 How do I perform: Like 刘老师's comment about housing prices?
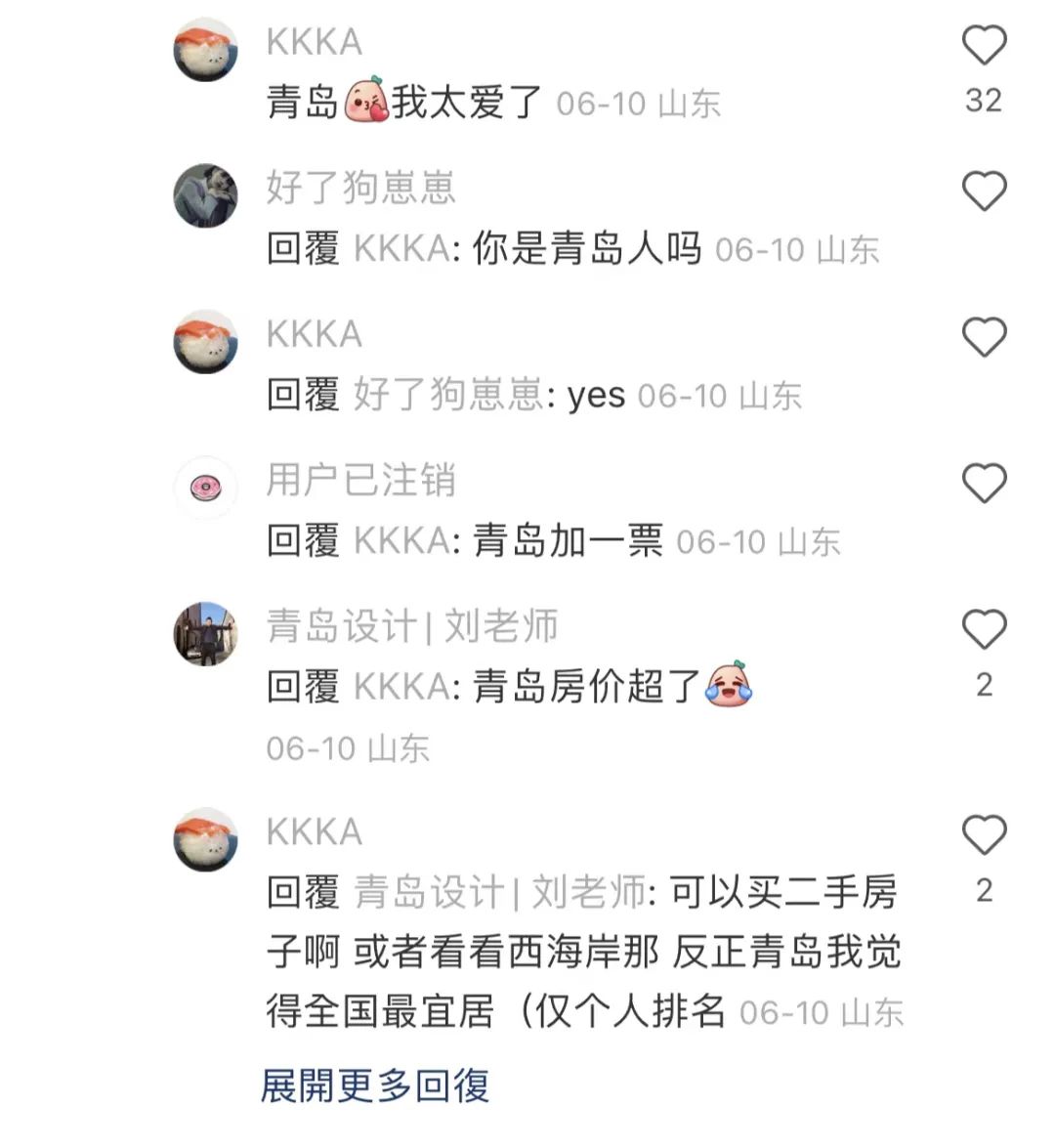click(x=987, y=631)
